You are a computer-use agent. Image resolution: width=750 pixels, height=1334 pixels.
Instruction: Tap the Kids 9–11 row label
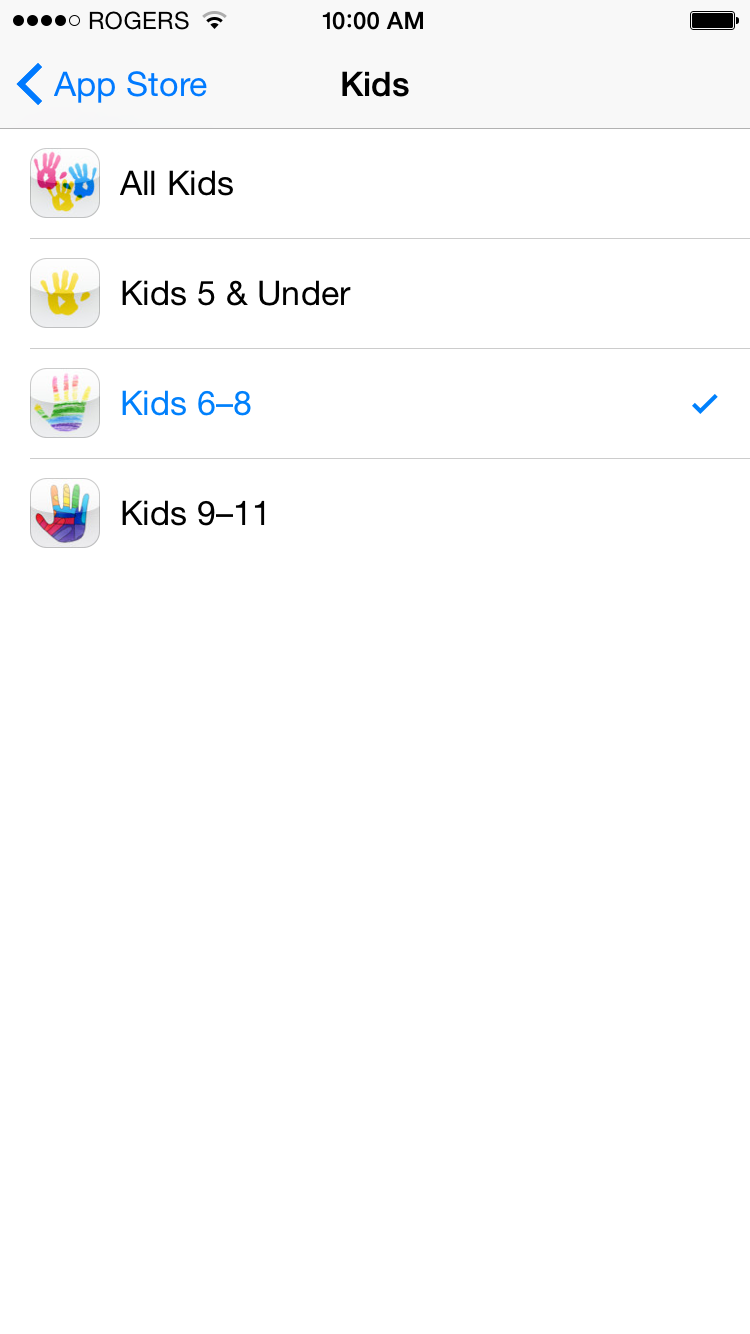pos(193,513)
